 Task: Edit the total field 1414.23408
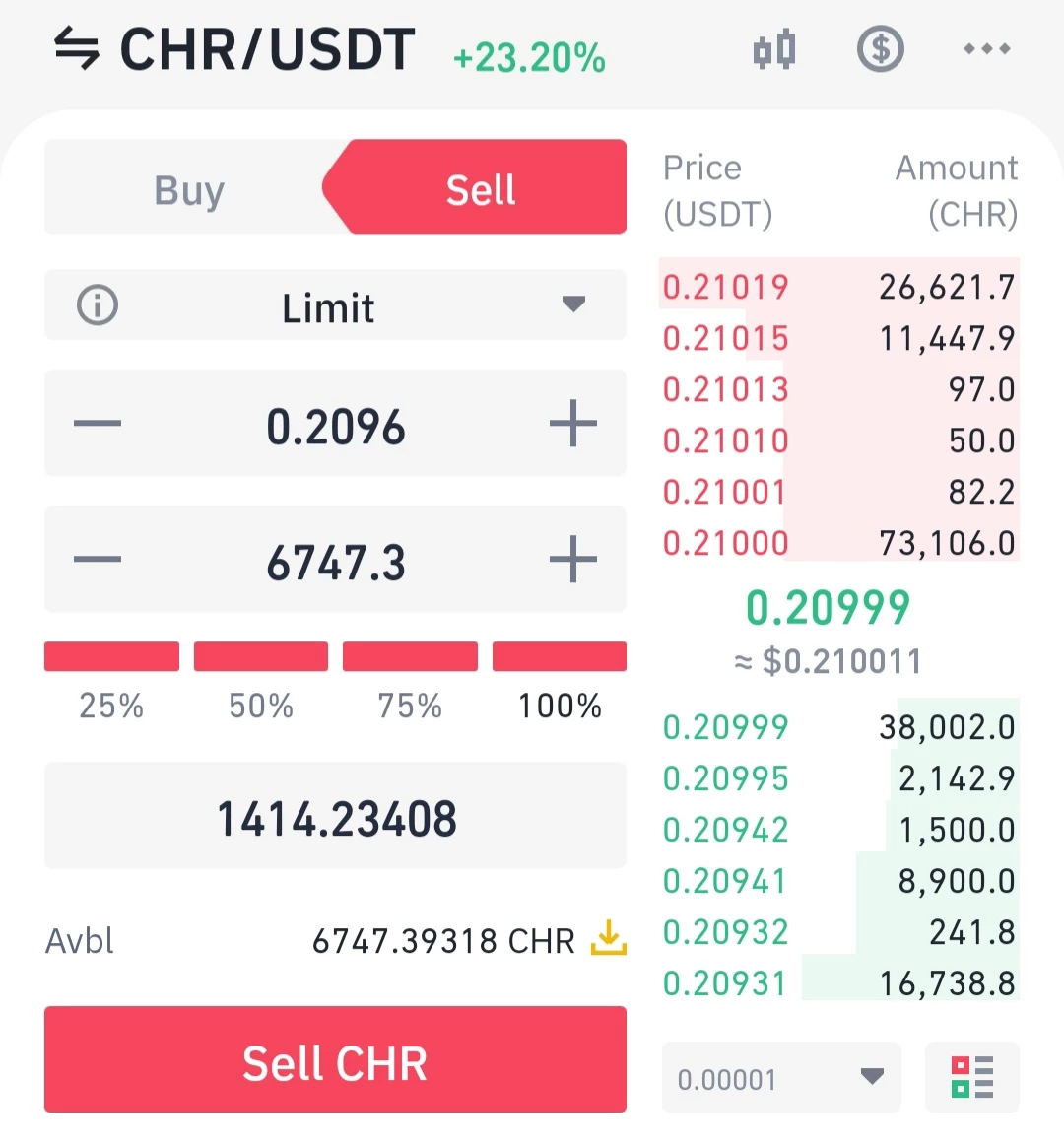coord(336,816)
